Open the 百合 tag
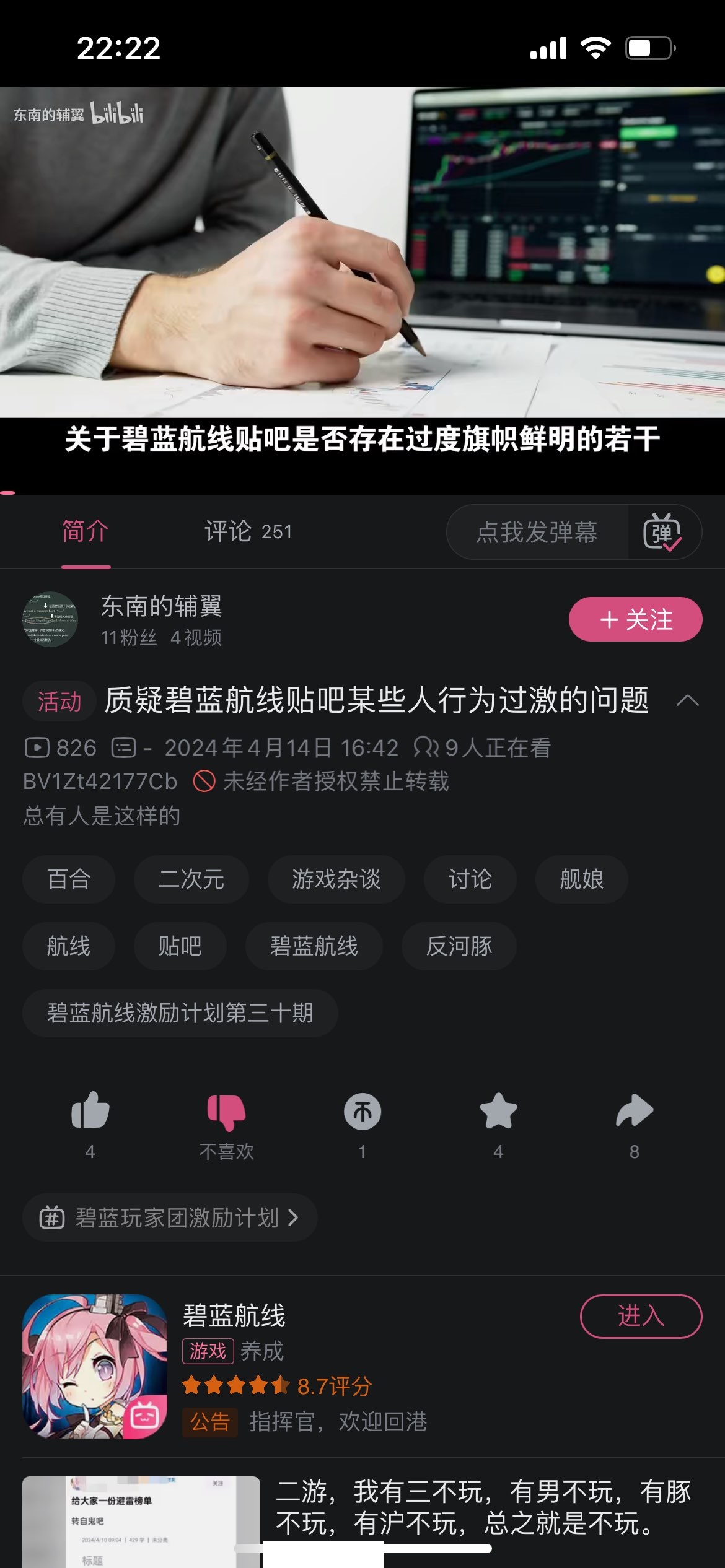 (69, 879)
